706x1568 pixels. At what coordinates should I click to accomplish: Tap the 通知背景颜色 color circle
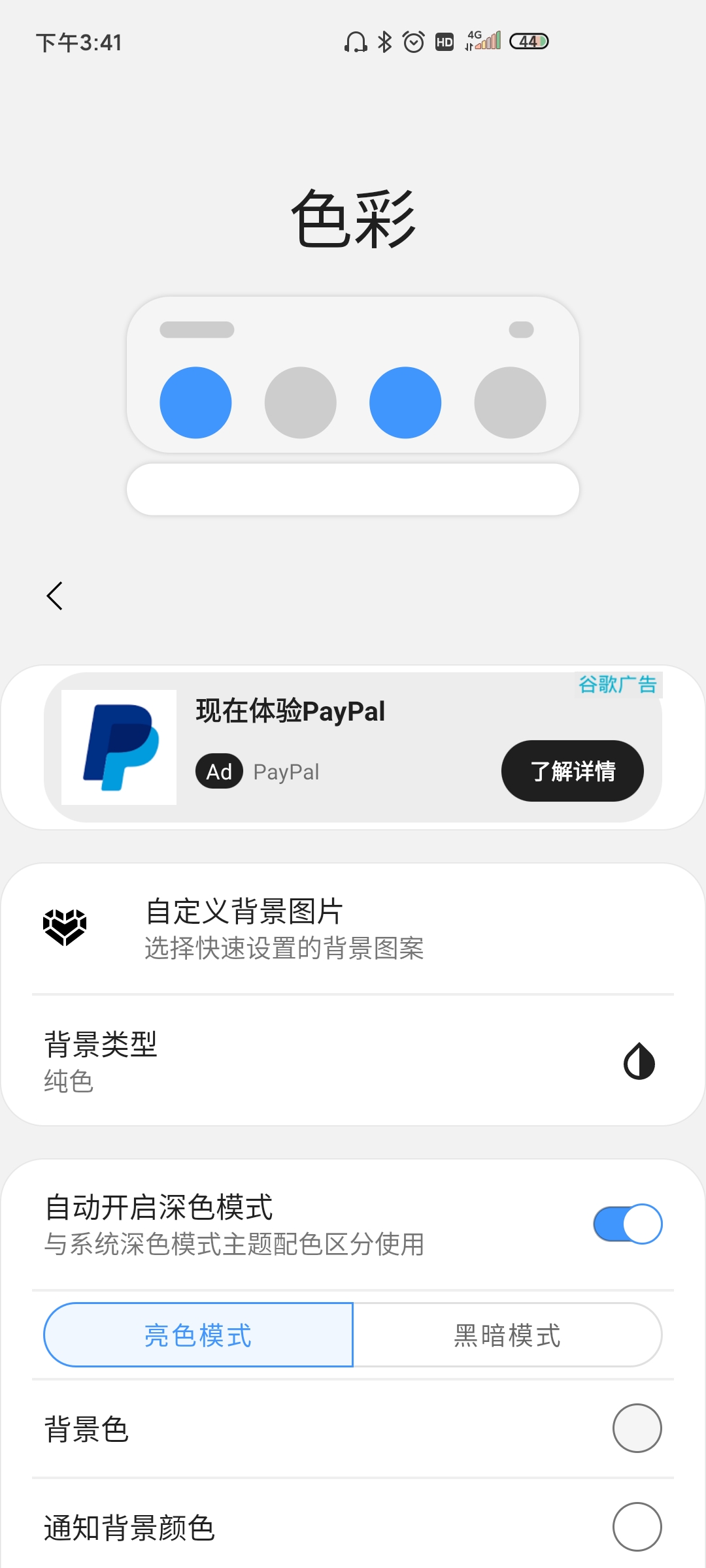pos(636,1527)
